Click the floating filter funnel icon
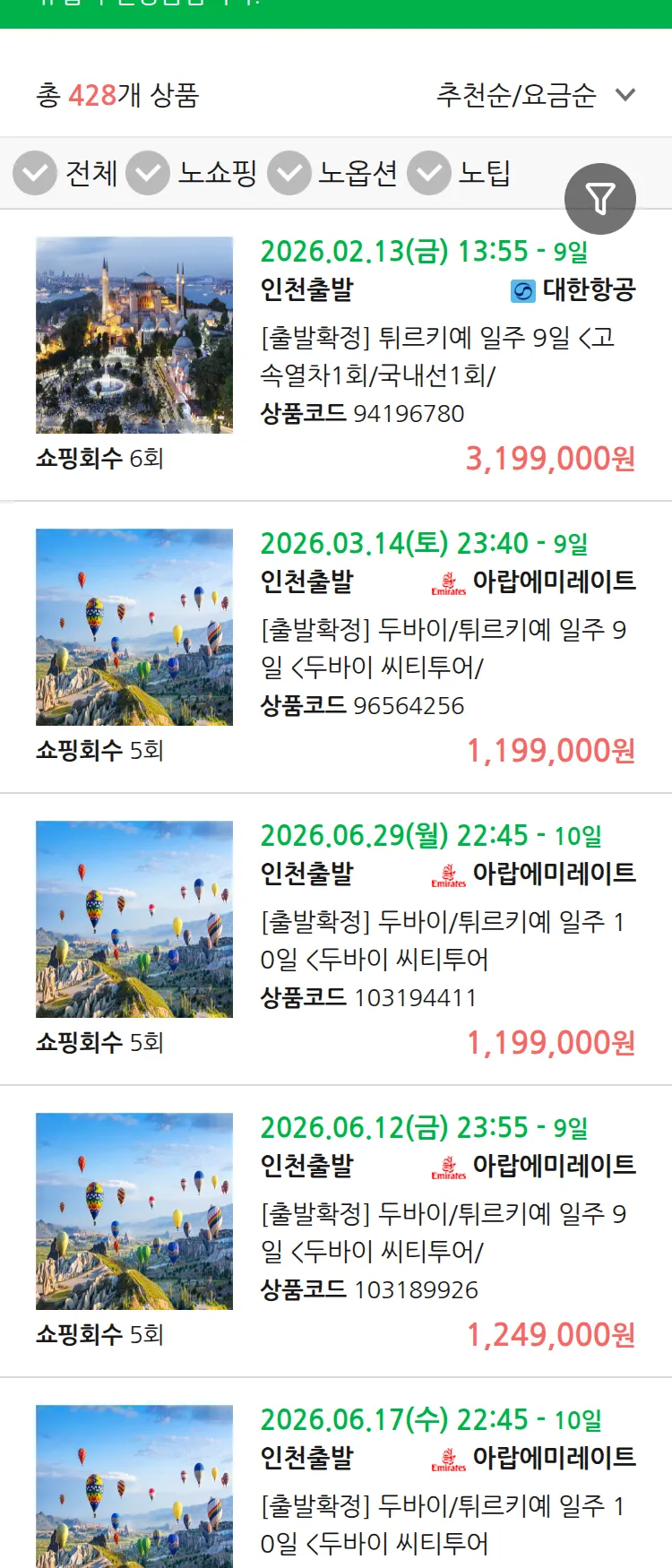The image size is (672, 1568). [601, 198]
